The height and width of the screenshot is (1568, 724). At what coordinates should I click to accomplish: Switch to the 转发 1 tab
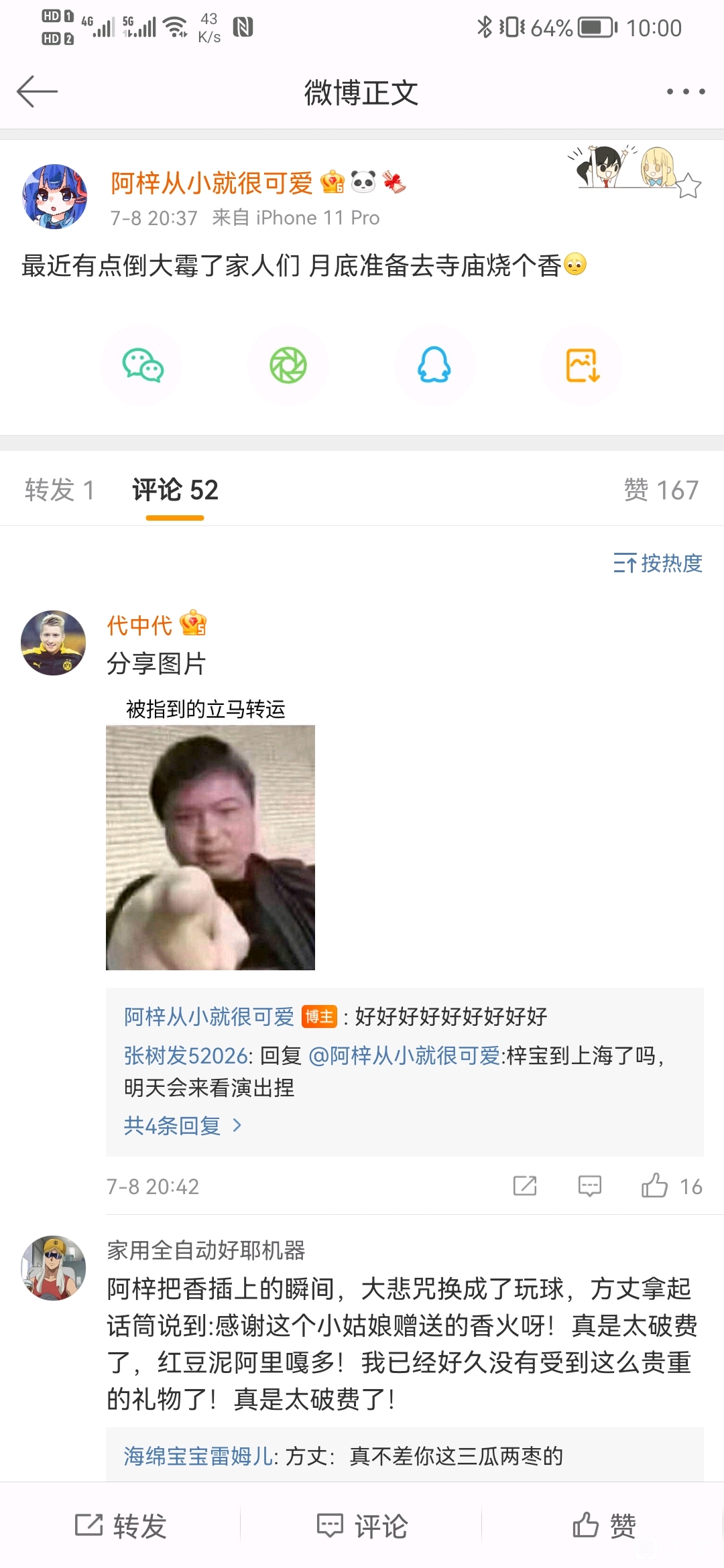coord(59,490)
